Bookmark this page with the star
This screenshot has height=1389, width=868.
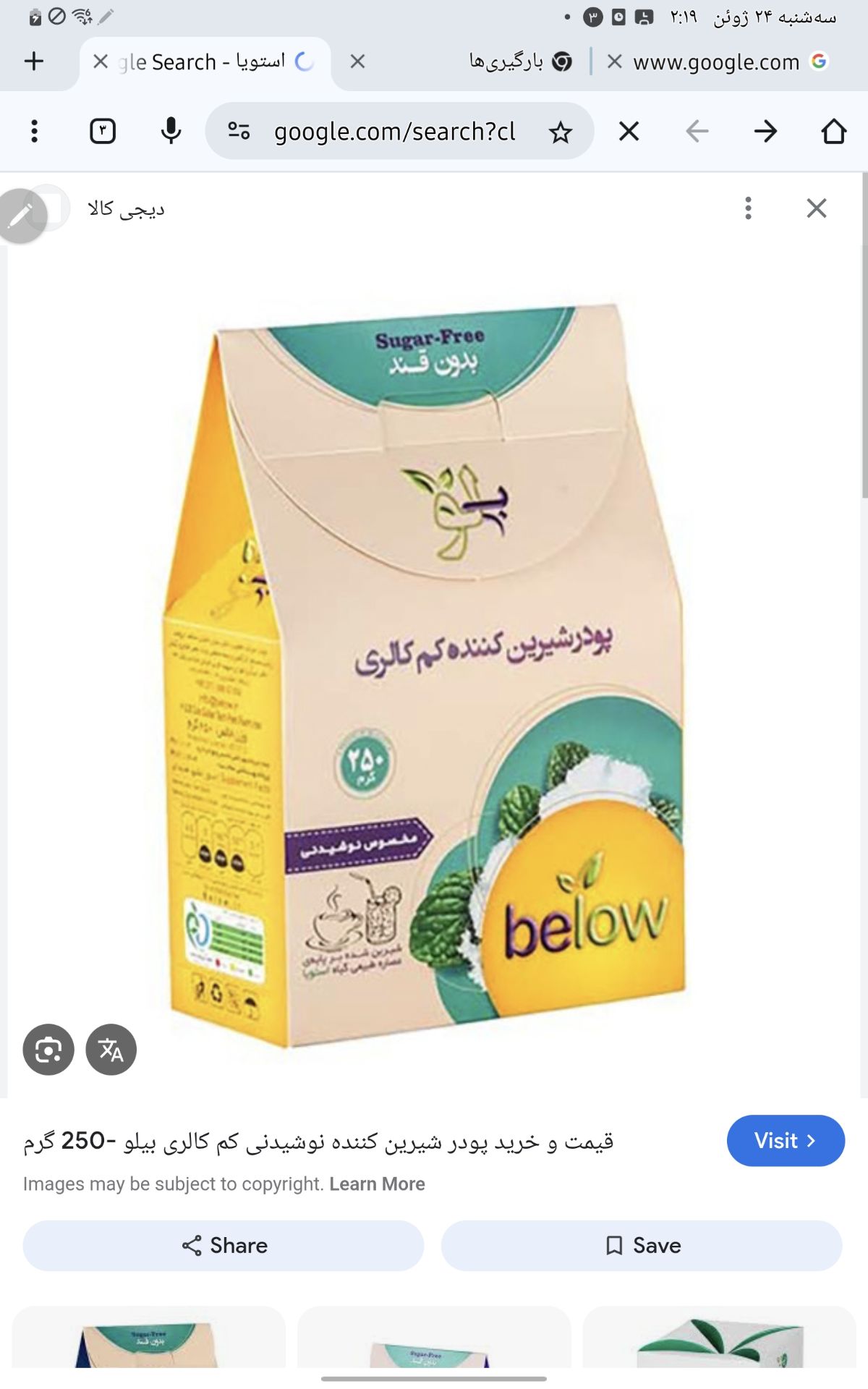[560, 132]
